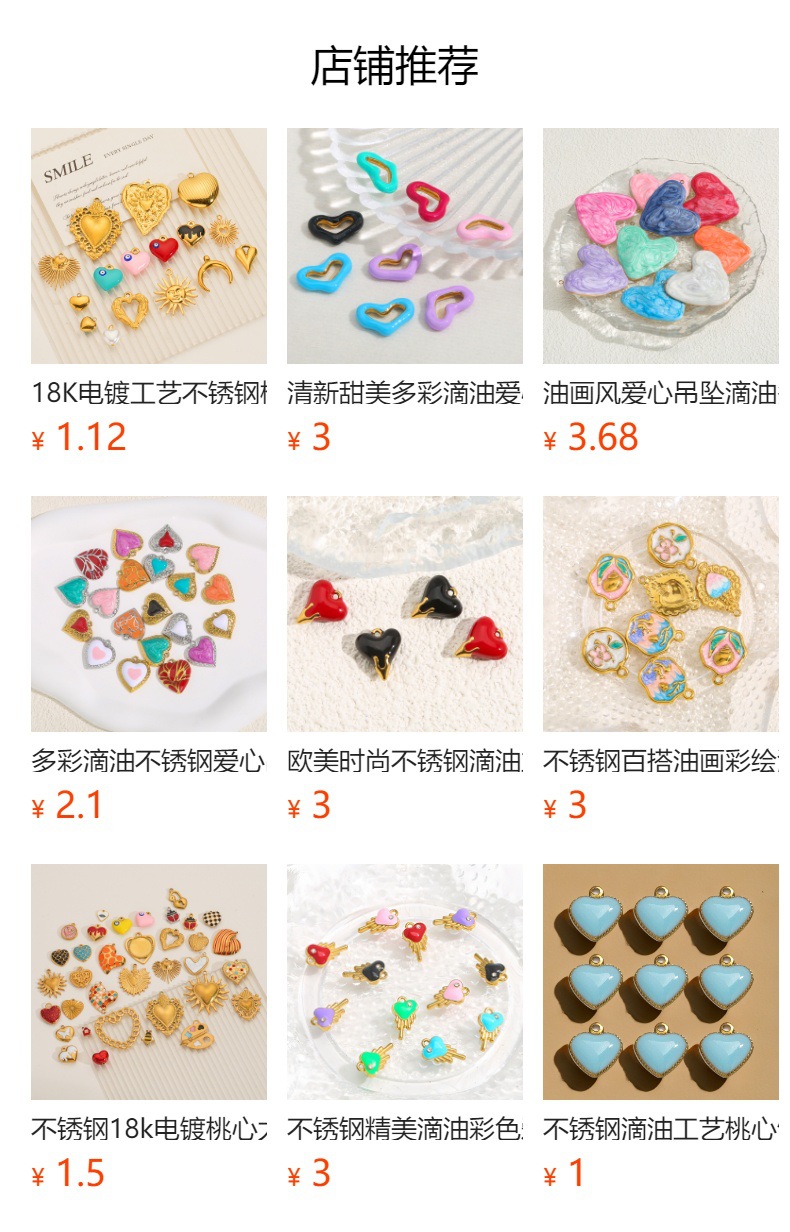Open the 多彩滴油不锈钢爱心 product priced ¥2.1
Screen dimensions: 790x1232
pos(148,614)
